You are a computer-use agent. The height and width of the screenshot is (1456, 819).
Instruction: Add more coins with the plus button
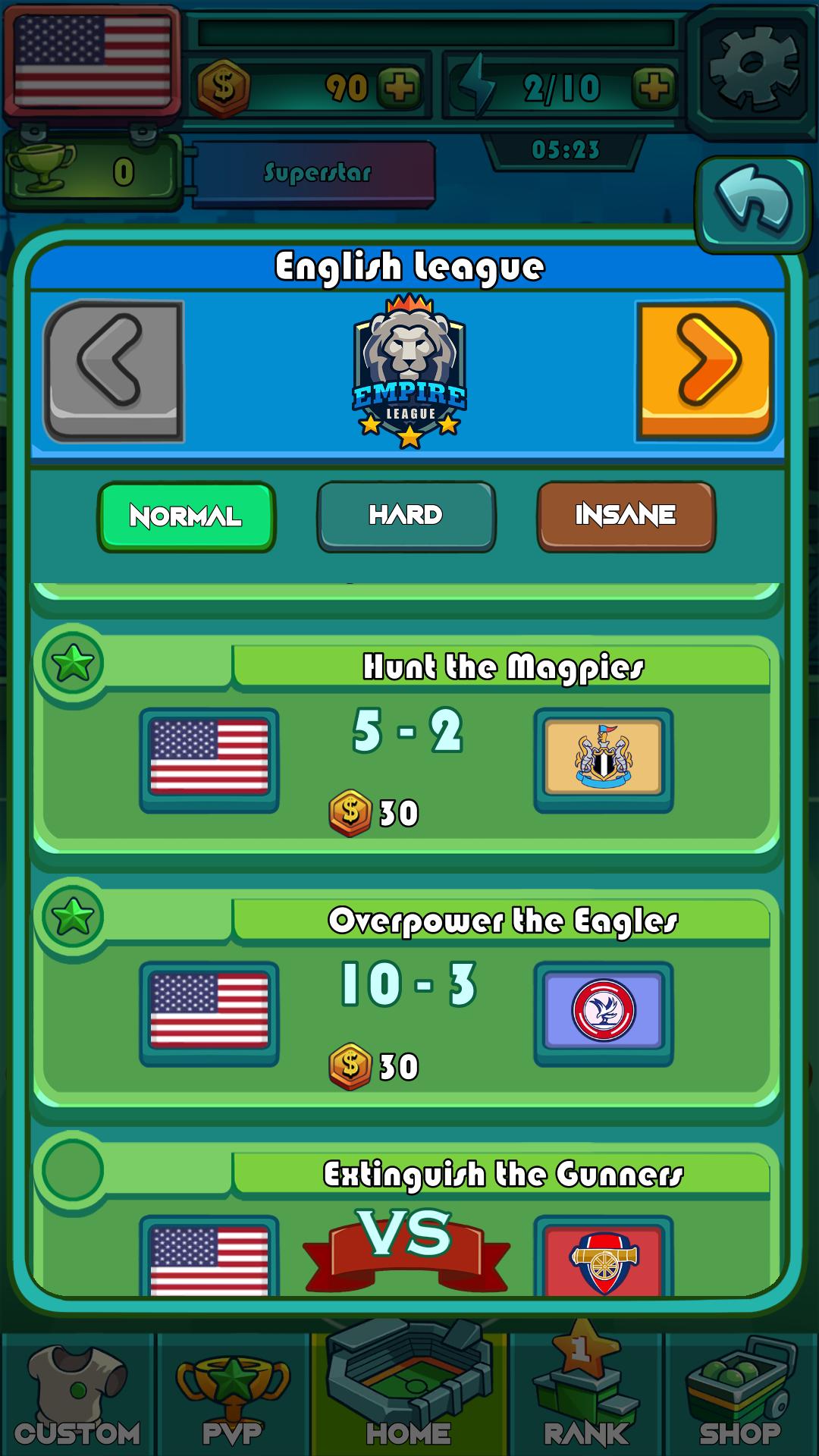[400, 88]
